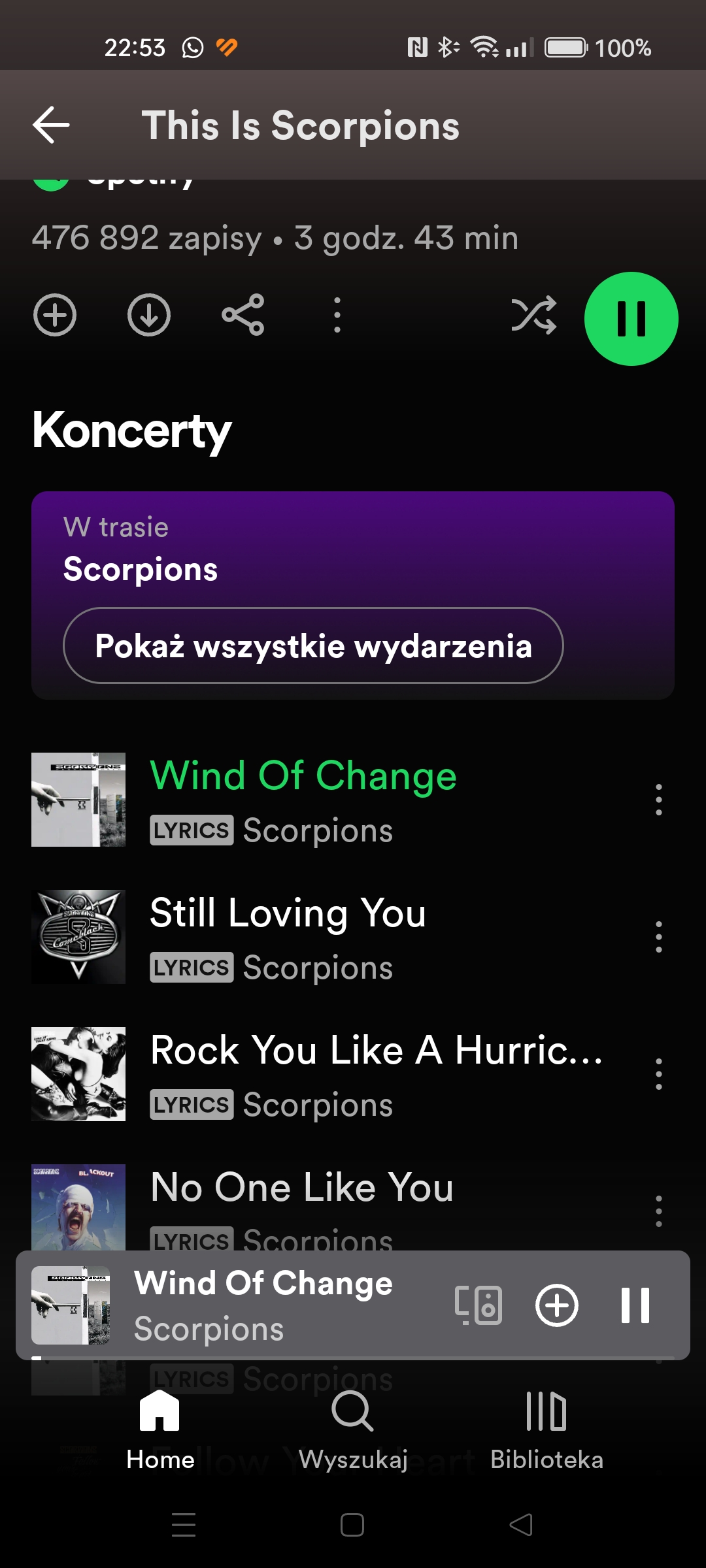Save the playing song from the mini player

(x=557, y=1305)
